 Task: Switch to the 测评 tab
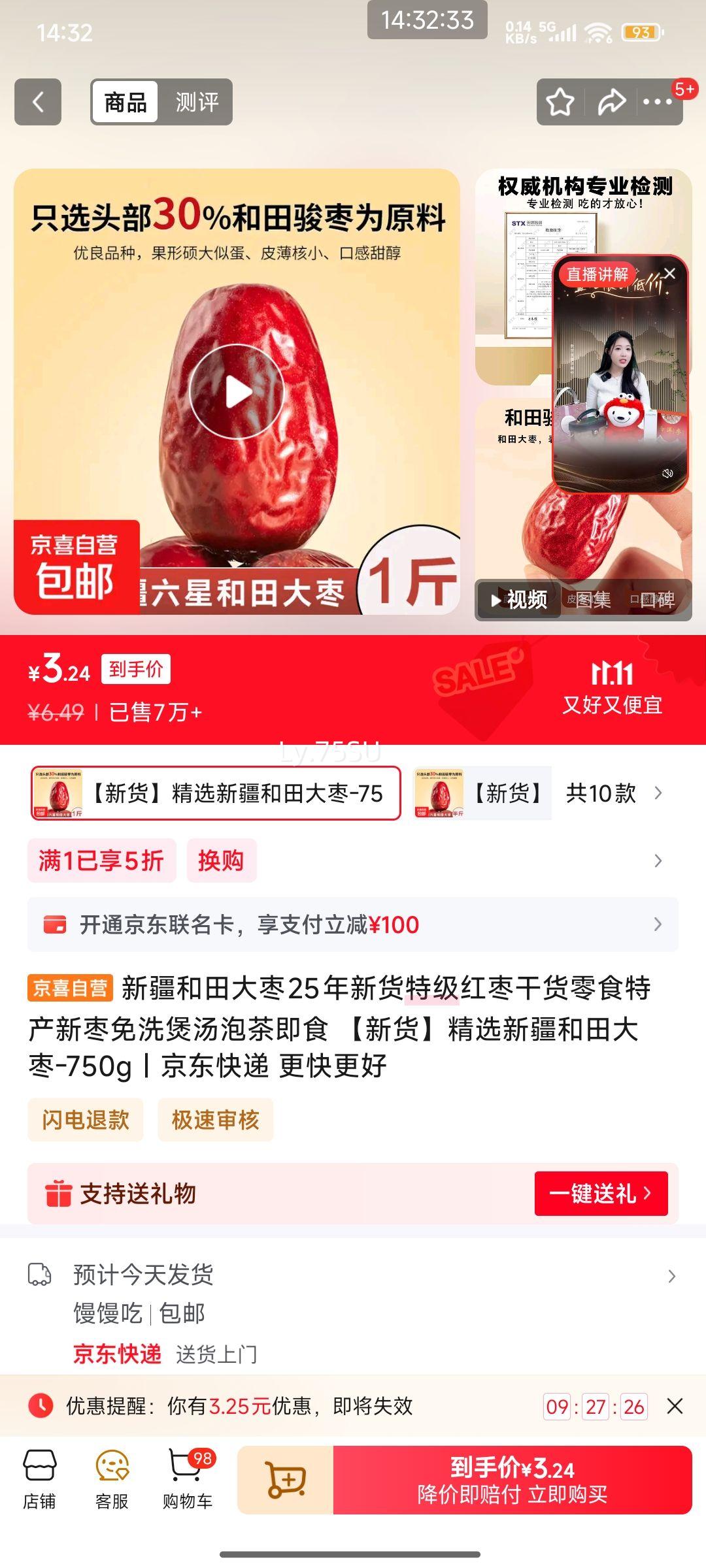(x=196, y=102)
